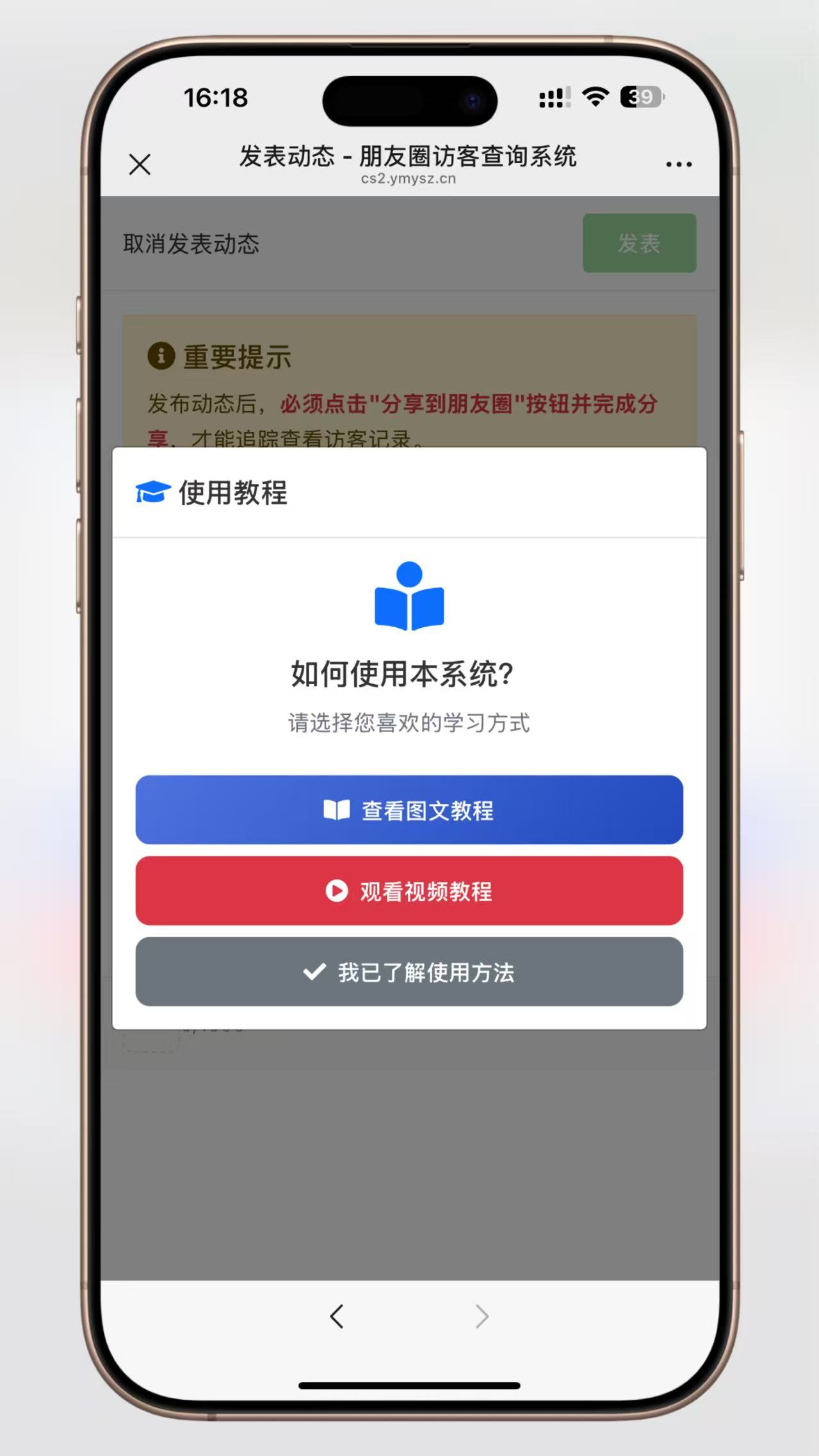
Task: Go back with the browser back arrow
Action: (337, 1316)
